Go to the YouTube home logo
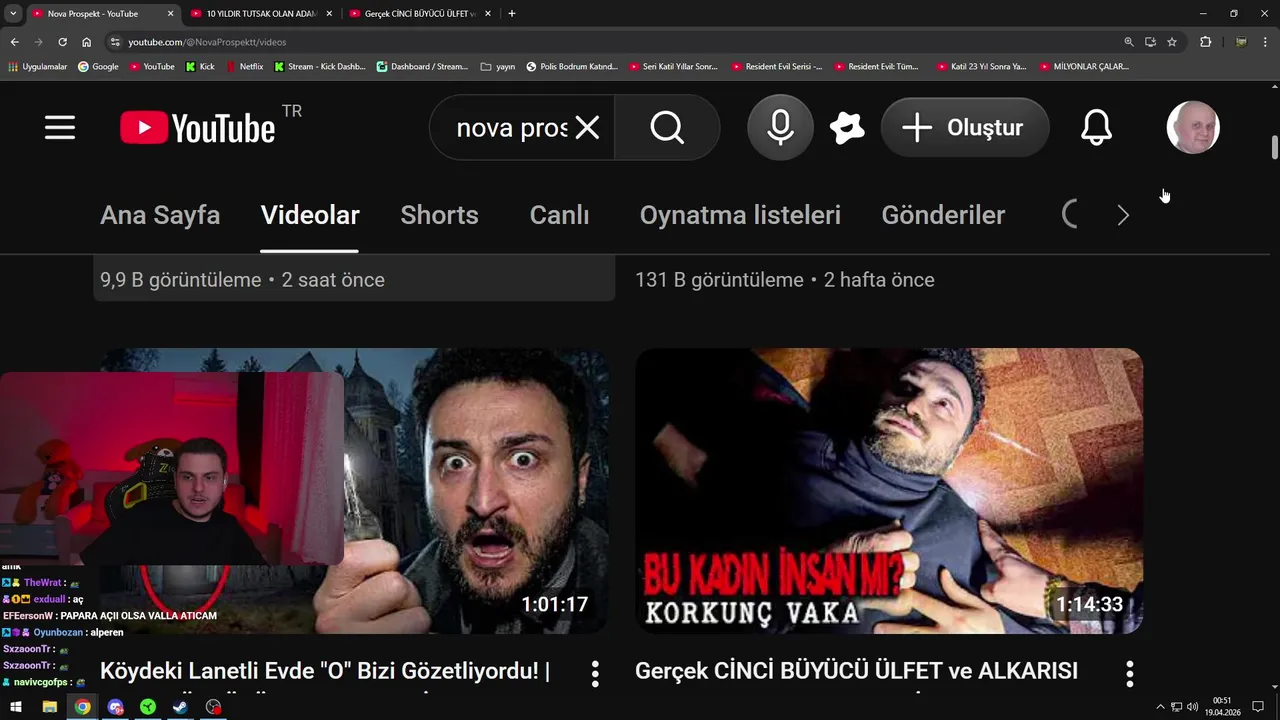1280x720 pixels. point(198,128)
